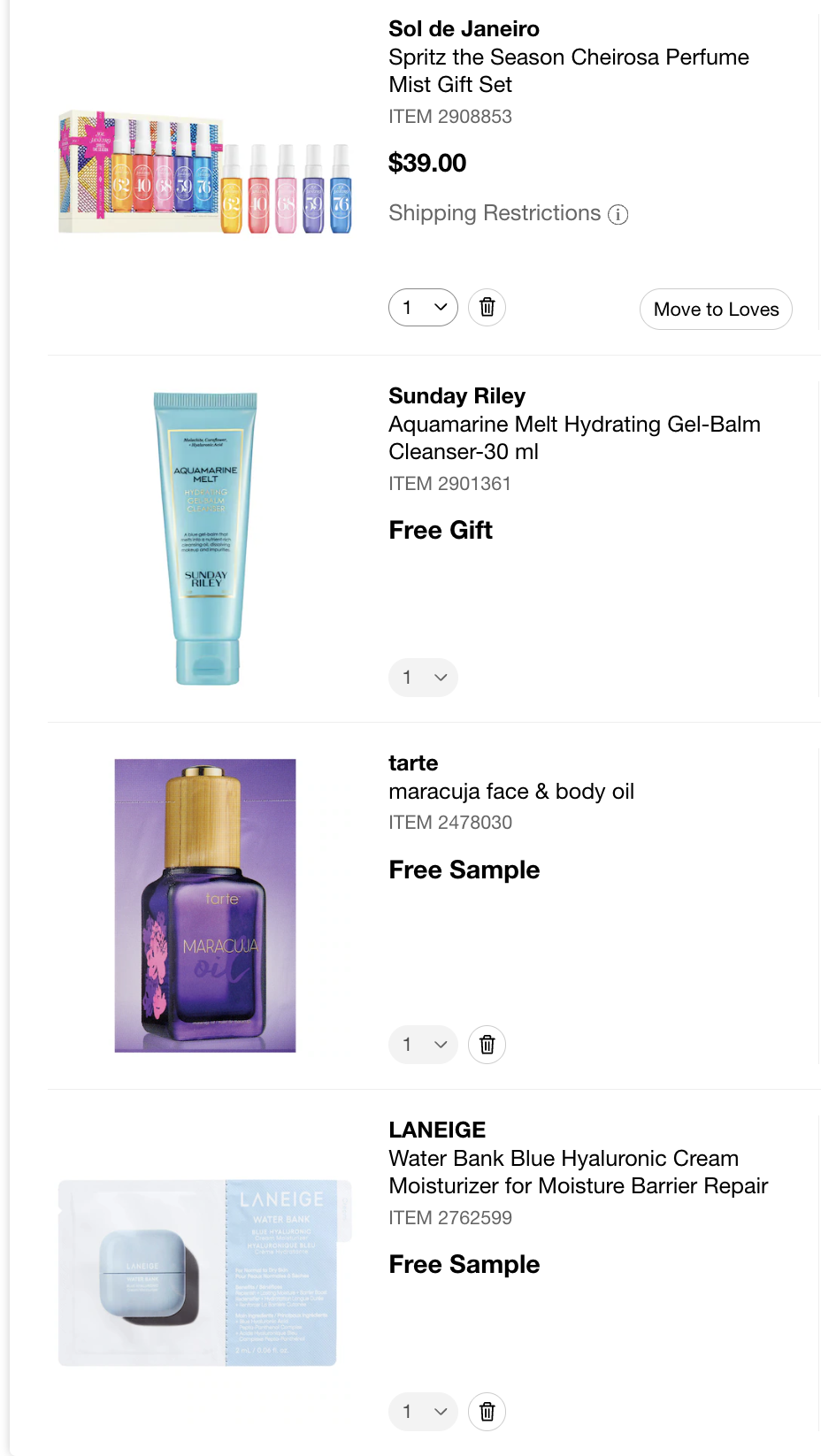Image resolution: width=821 pixels, height=1456 pixels.
Task: Open quantity dropdown for Sol de Janeiro set
Action: (x=423, y=308)
